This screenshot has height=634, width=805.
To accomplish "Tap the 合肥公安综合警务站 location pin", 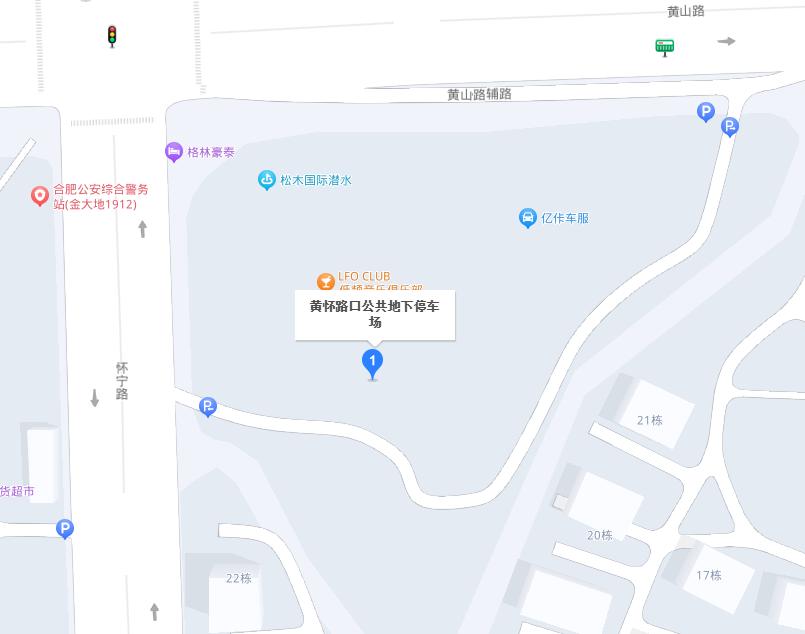I will click(40, 195).
